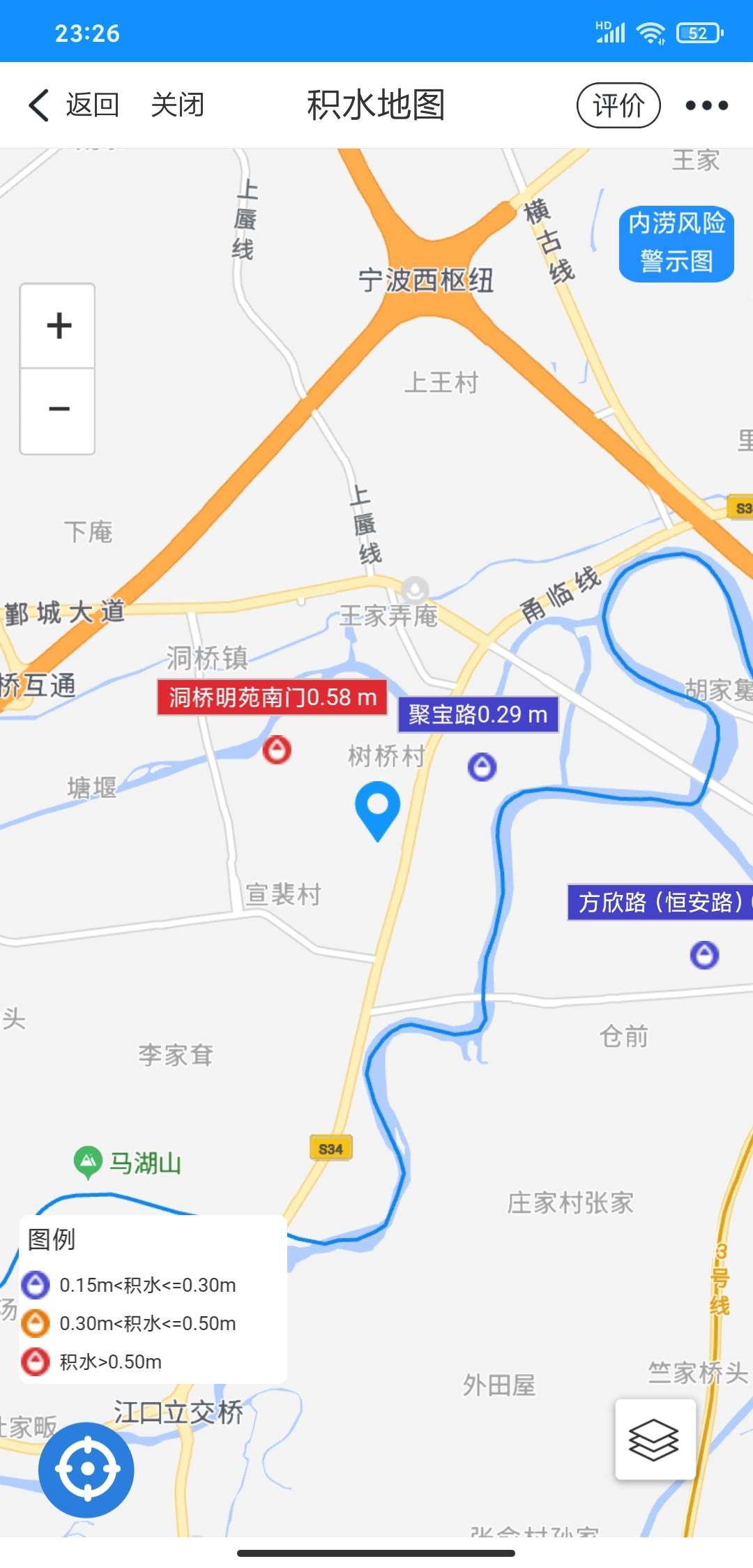Viewport: 753px width, 1568px height.
Task: Open the map layers switcher
Action: click(654, 1440)
